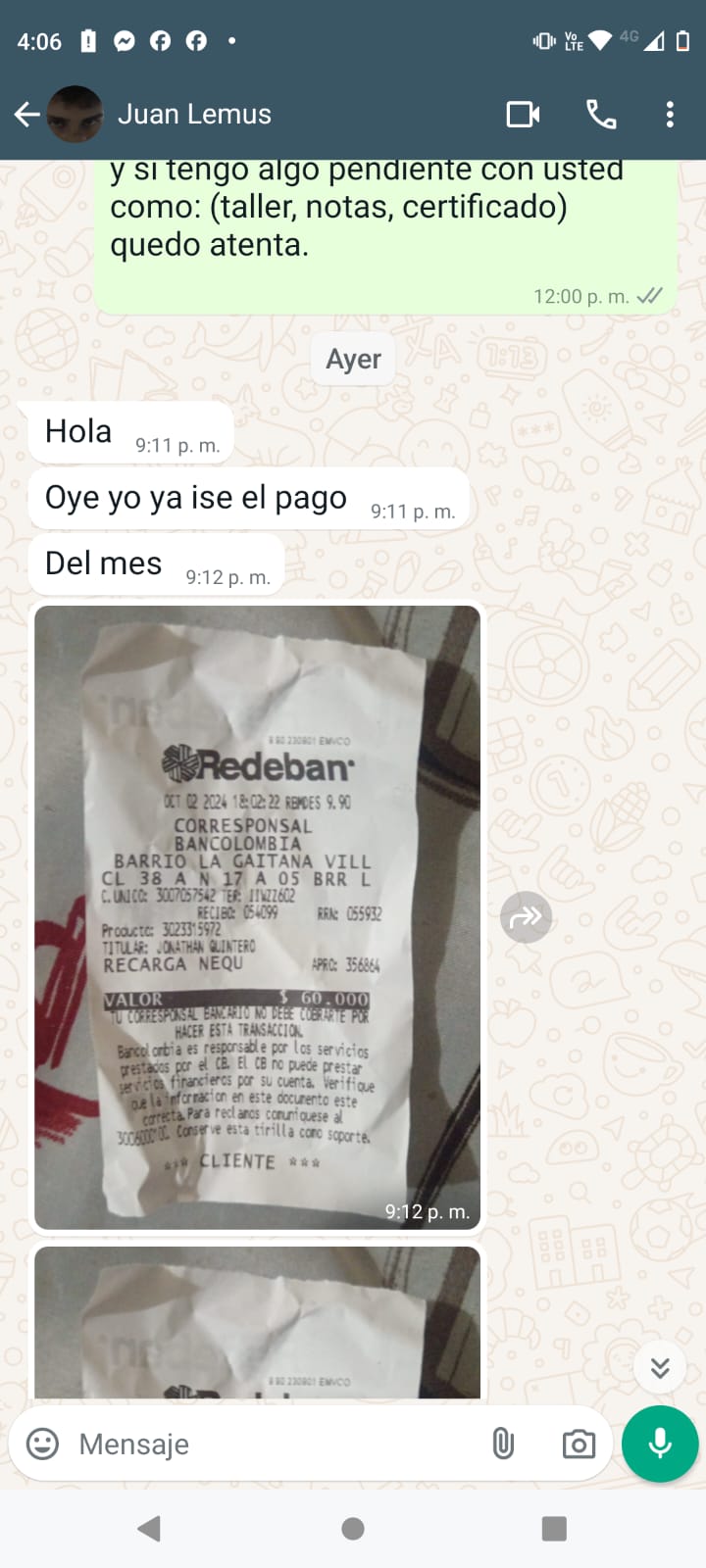Image resolution: width=706 pixels, height=1568 pixels.
Task: Go back to the chats list
Action: pyautogui.click(x=27, y=115)
